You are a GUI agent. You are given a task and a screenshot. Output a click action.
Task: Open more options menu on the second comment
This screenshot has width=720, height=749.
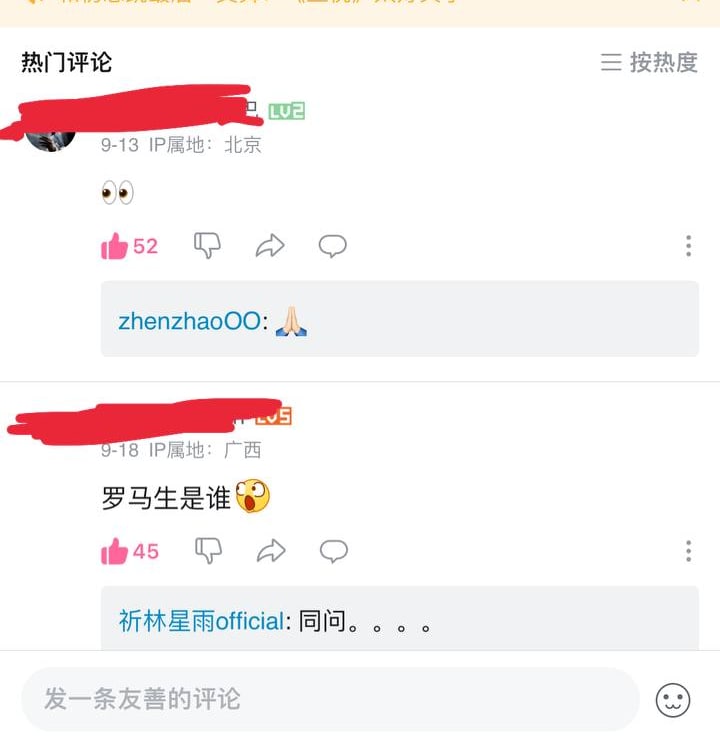(x=688, y=550)
